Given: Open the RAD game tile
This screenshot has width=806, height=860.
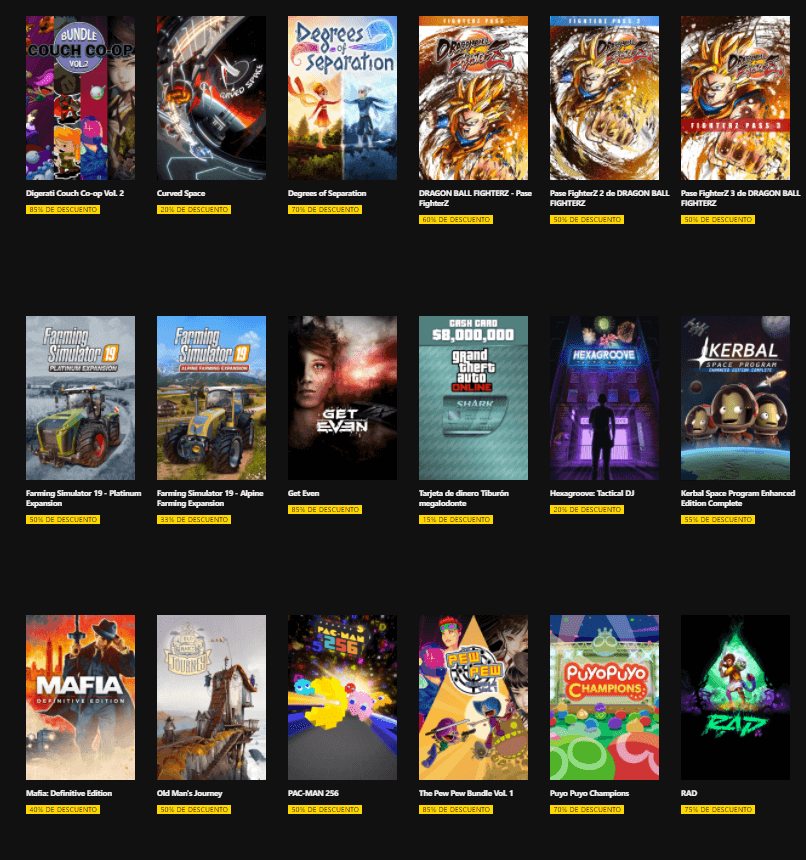Looking at the screenshot, I should (x=735, y=697).
